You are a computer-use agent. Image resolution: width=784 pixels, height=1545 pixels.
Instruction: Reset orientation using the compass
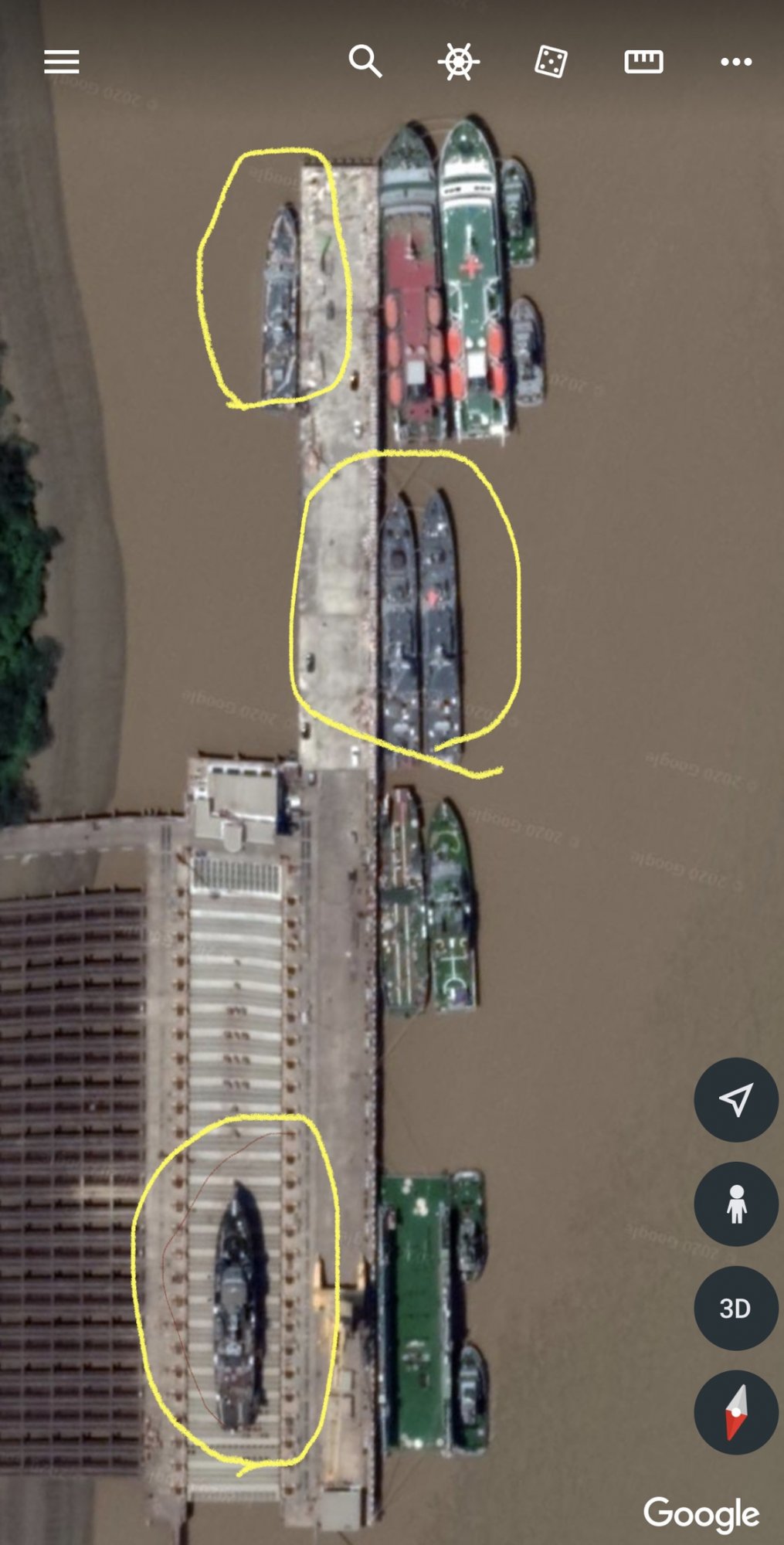pos(736,1412)
